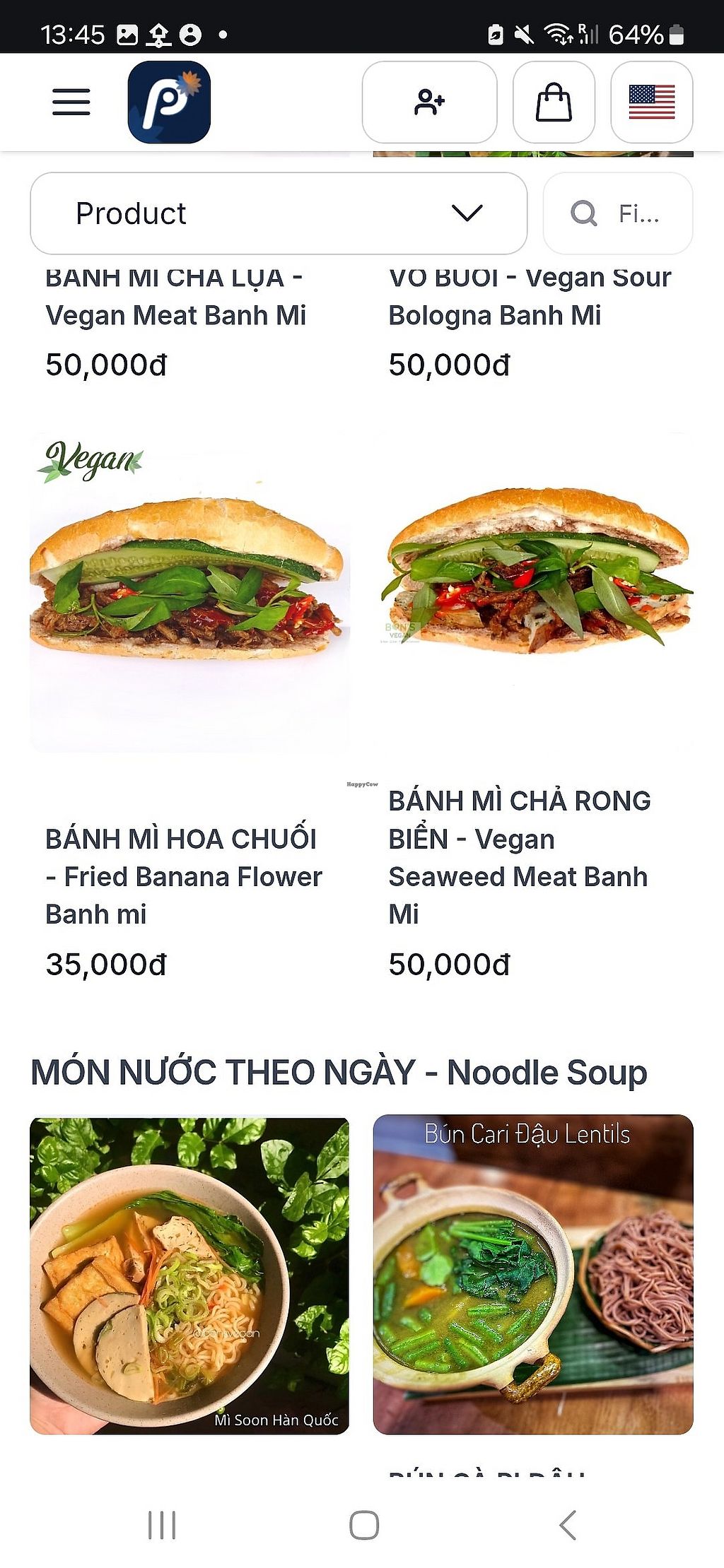
Task: Tap the app logo to go home
Action: pos(169,102)
